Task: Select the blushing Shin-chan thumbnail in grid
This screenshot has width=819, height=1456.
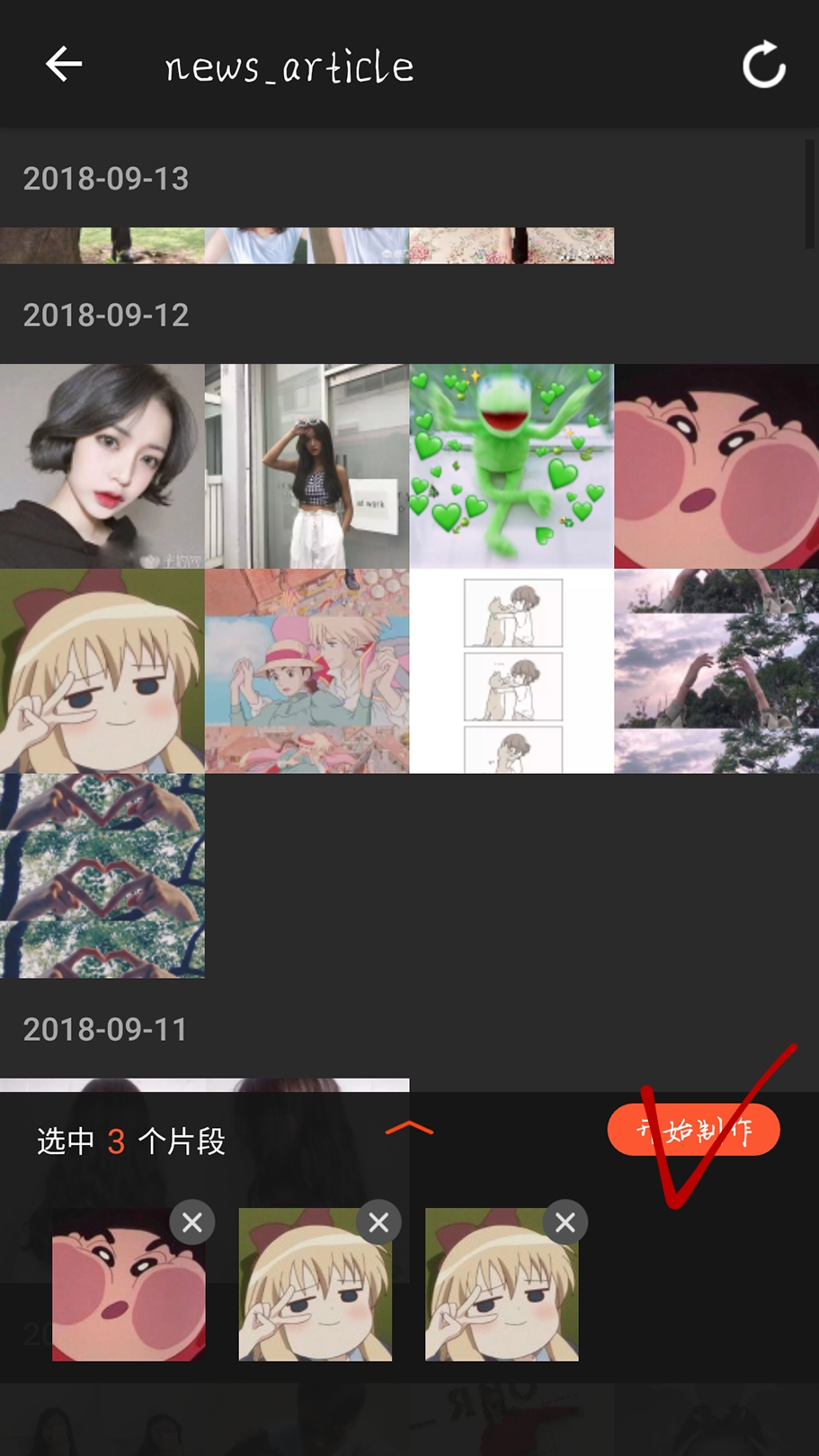Action: [716, 466]
